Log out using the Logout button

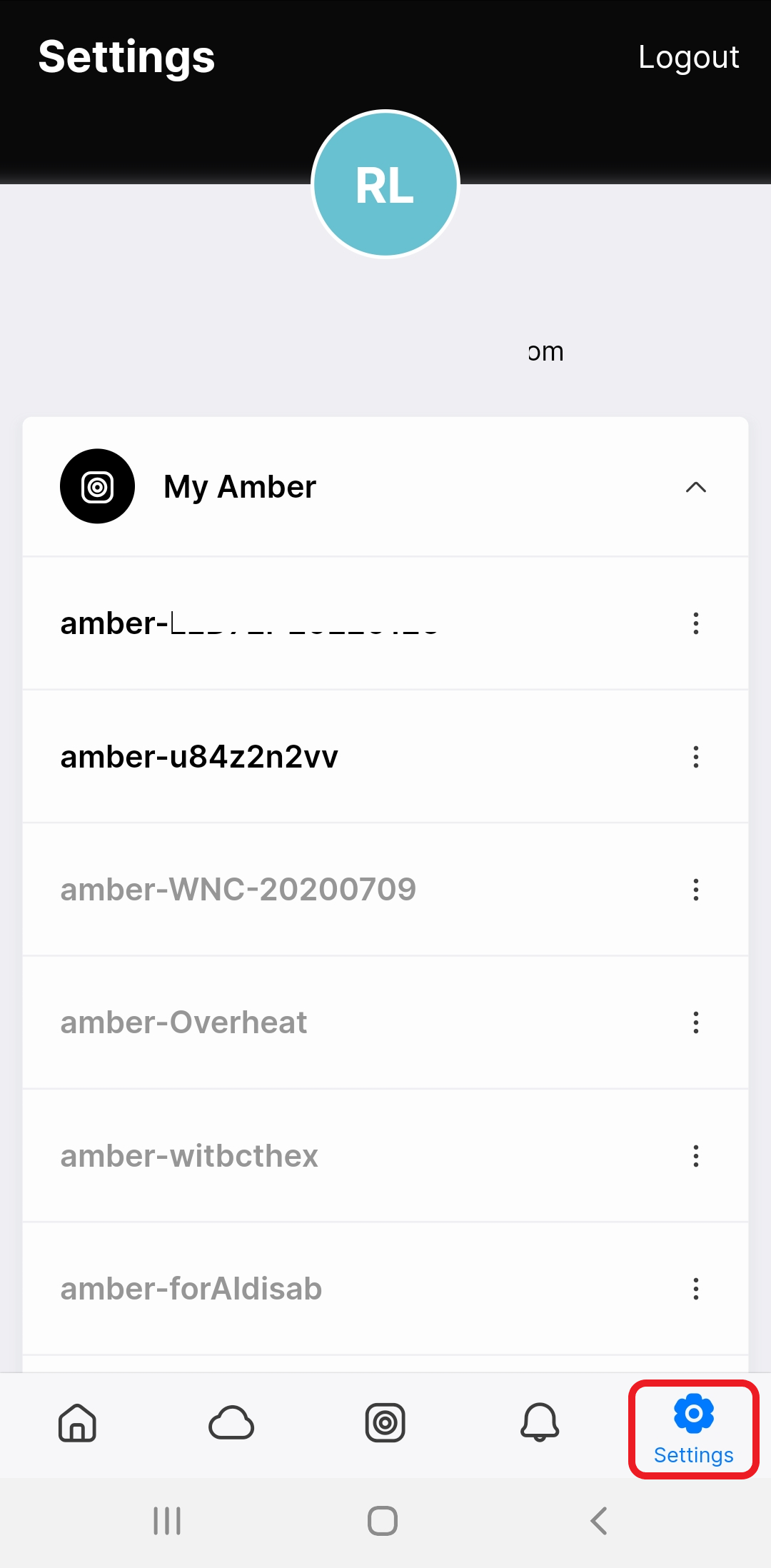click(688, 57)
